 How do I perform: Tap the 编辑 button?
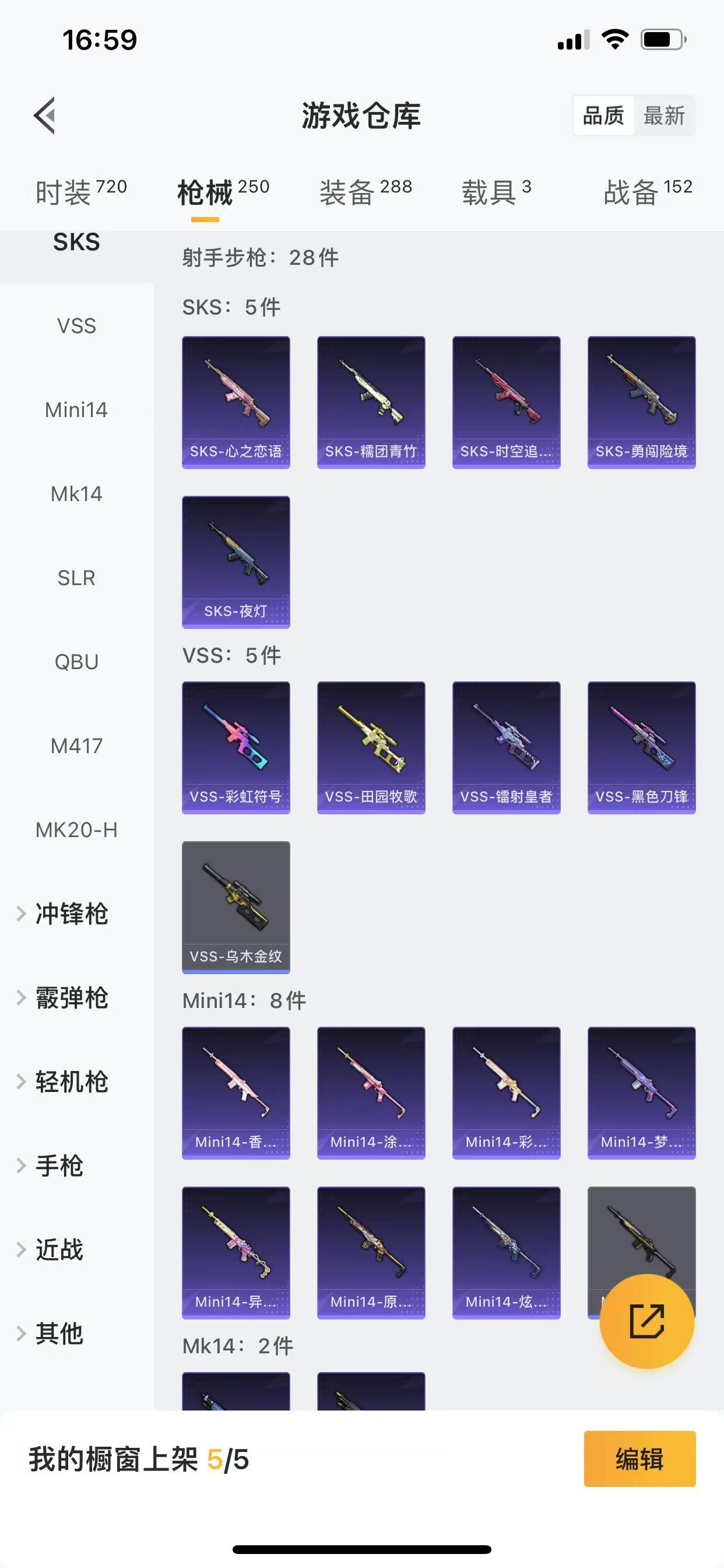coord(639,1459)
